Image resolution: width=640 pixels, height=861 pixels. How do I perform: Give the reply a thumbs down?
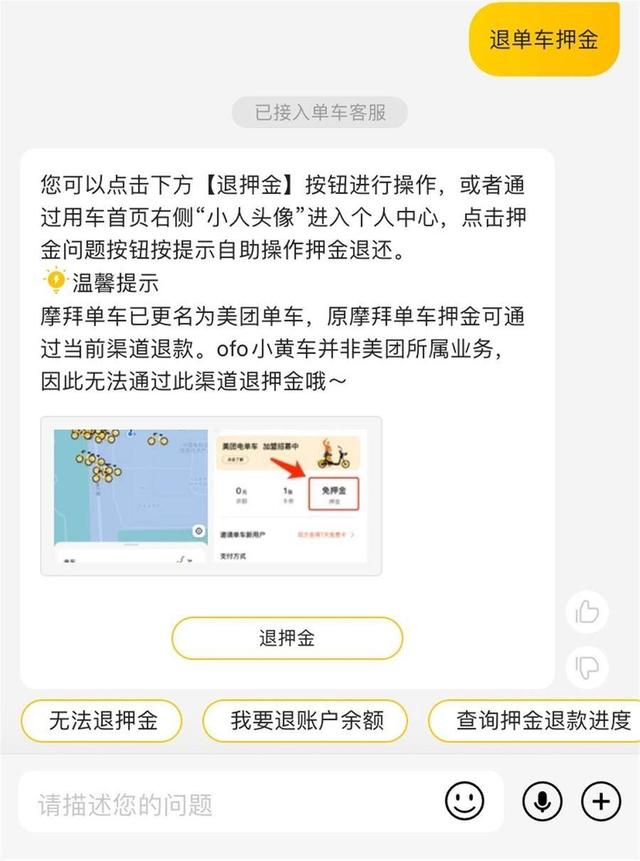coord(587,666)
